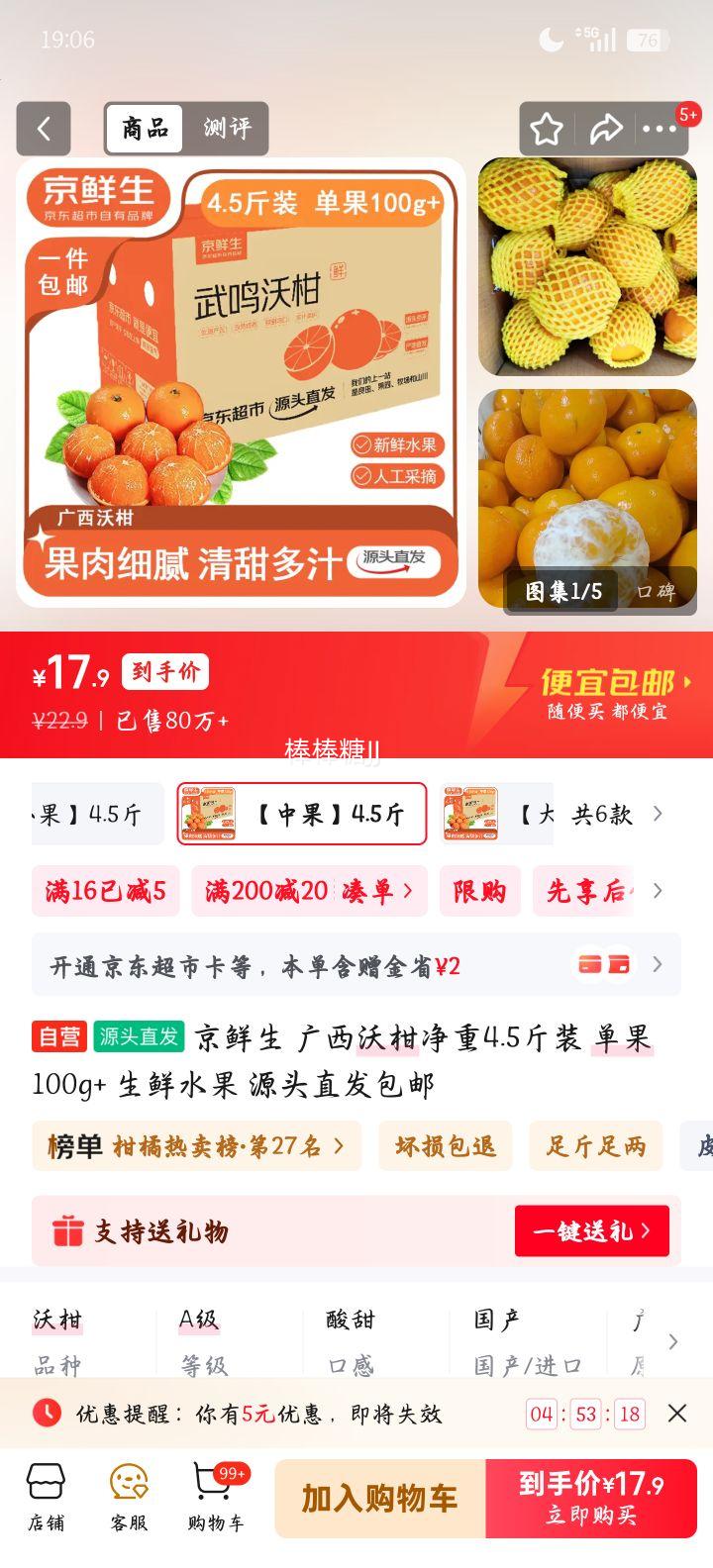Open the 店铺 (store) icon
Image resolution: width=713 pixels, height=1568 pixels.
coord(46,1497)
